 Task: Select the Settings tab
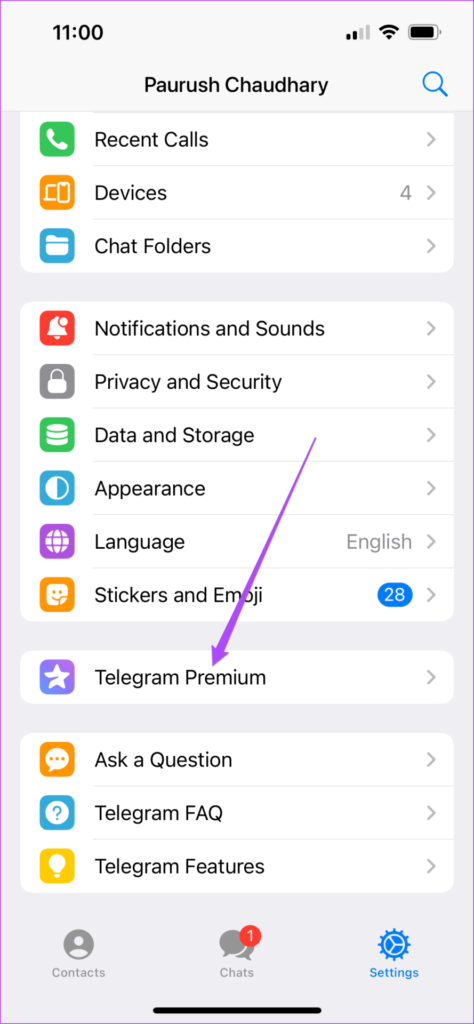394,954
